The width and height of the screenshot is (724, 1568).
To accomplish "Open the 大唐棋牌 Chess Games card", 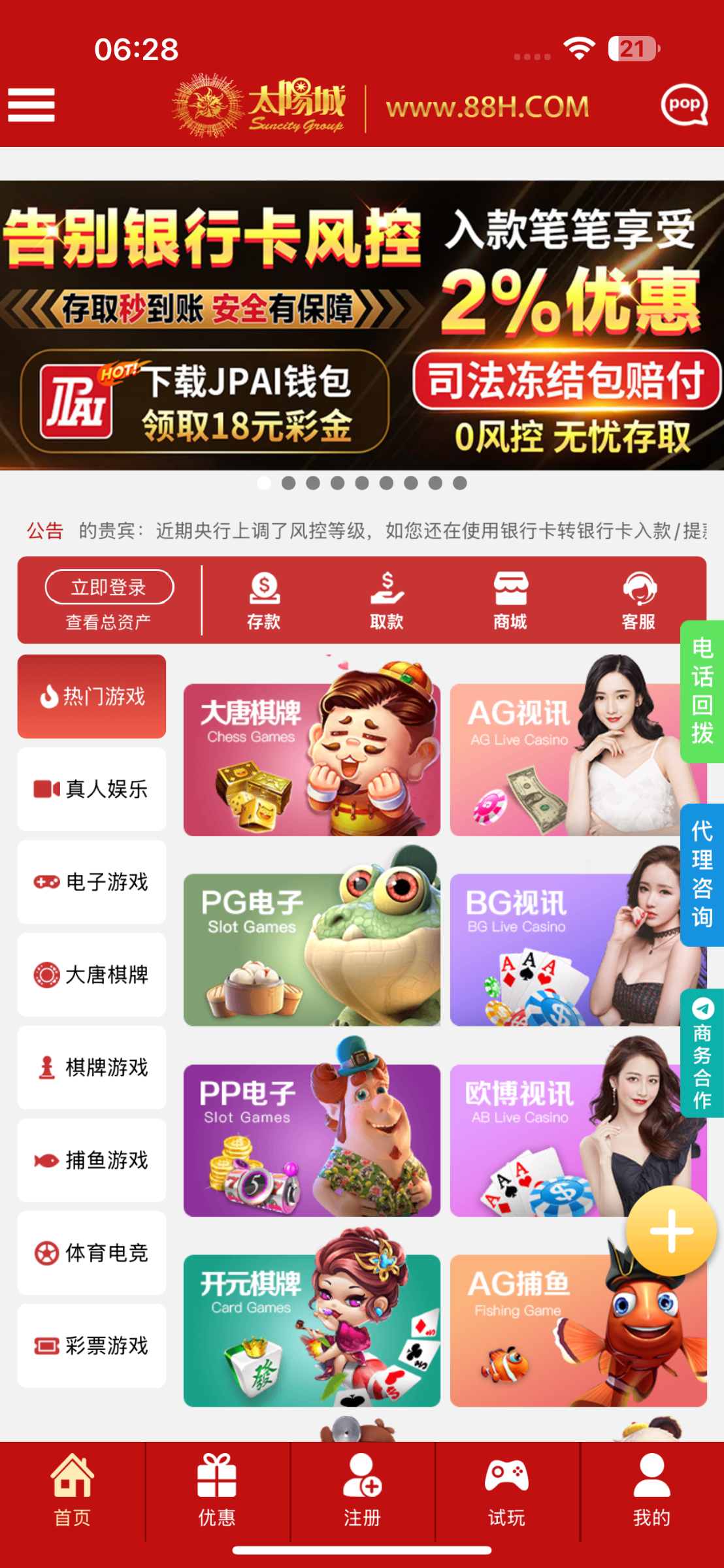I will tap(312, 760).
